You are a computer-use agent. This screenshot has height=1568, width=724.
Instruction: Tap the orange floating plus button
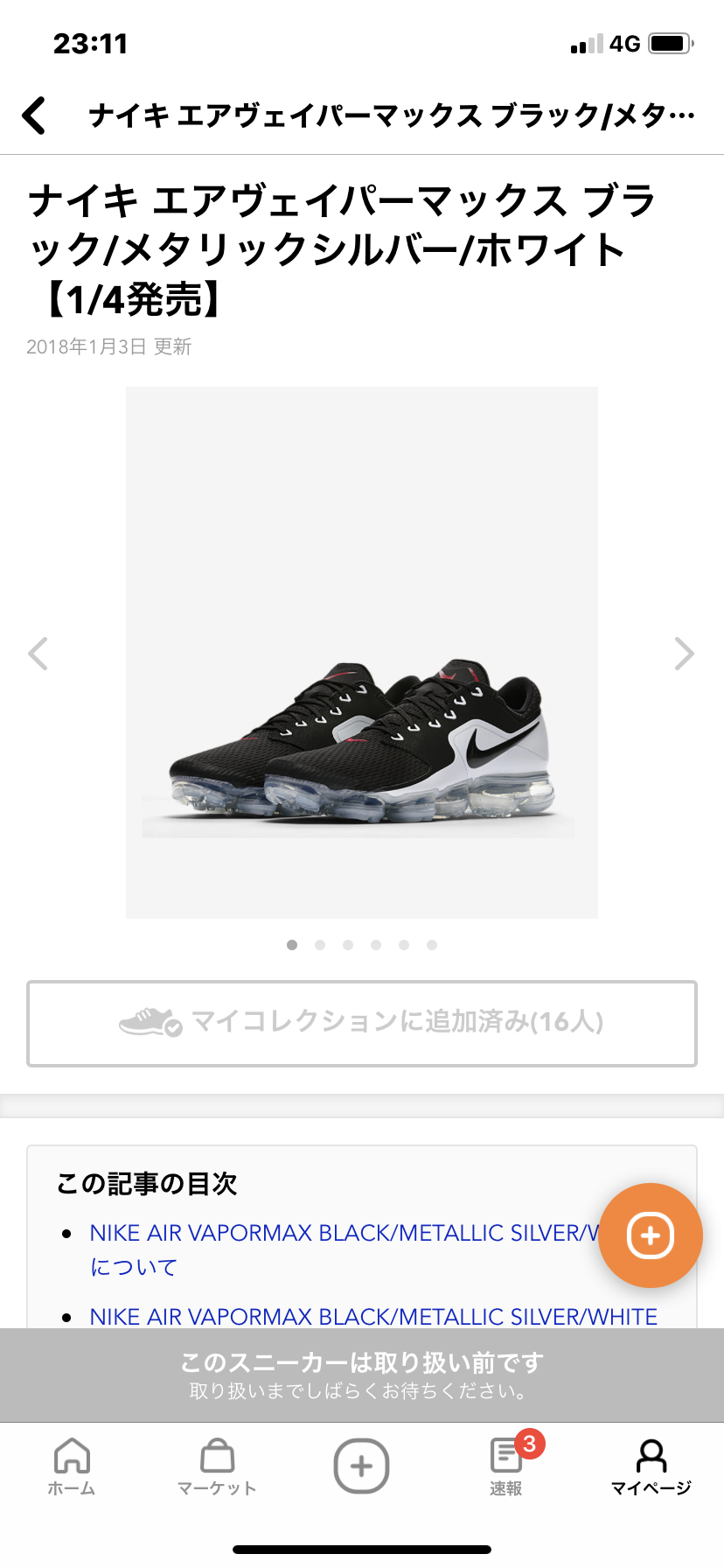(x=650, y=1235)
